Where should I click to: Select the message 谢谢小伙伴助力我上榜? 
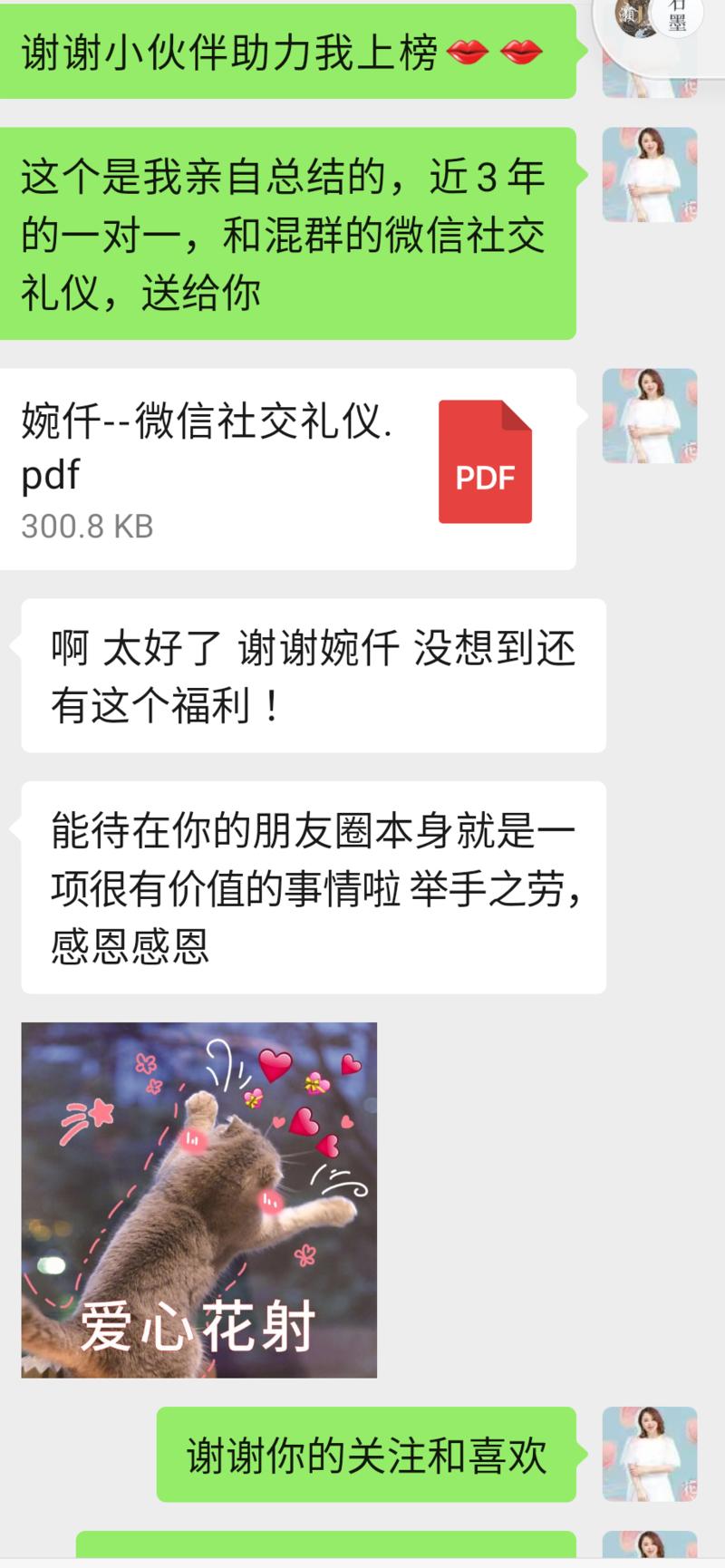(272, 50)
